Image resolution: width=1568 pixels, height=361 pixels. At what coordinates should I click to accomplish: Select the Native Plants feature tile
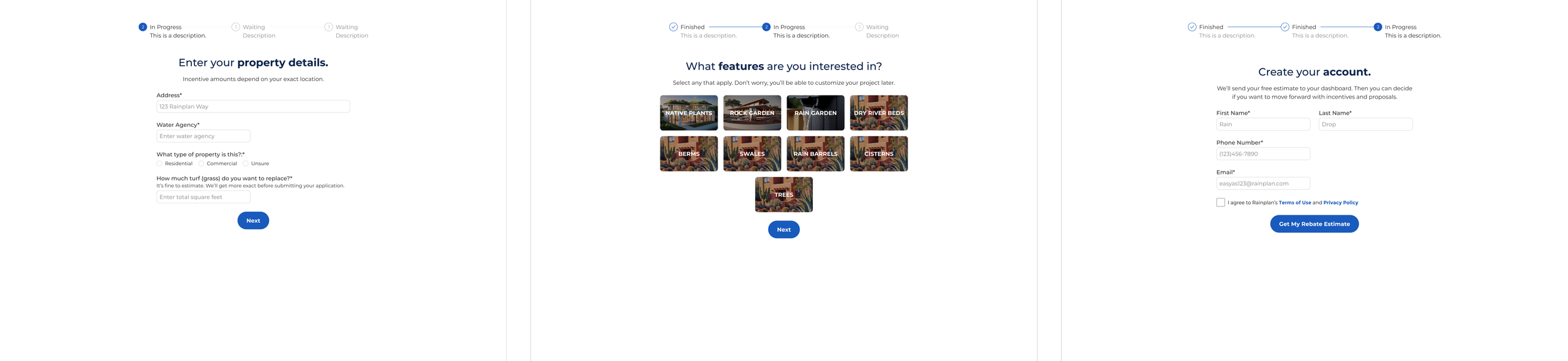tap(689, 113)
